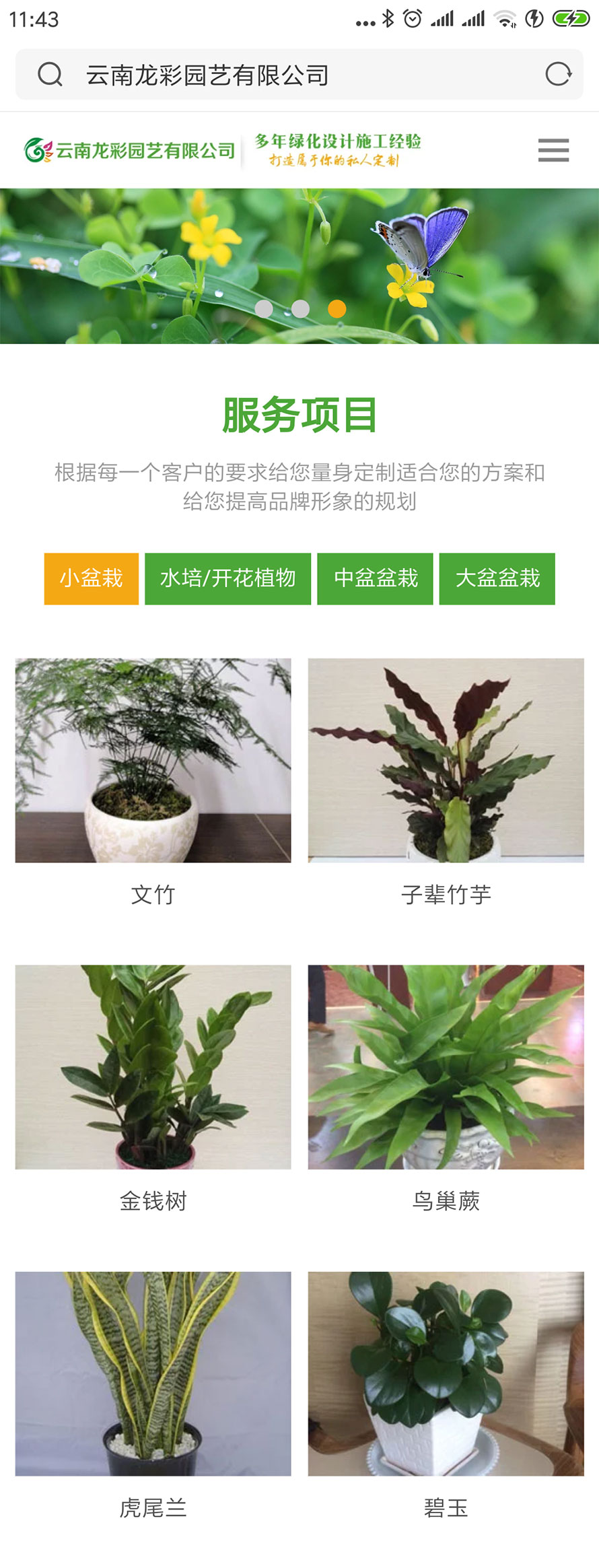This screenshot has width=599, height=1568.
Task: Open the hamburger menu
Action: click(553, 149)
